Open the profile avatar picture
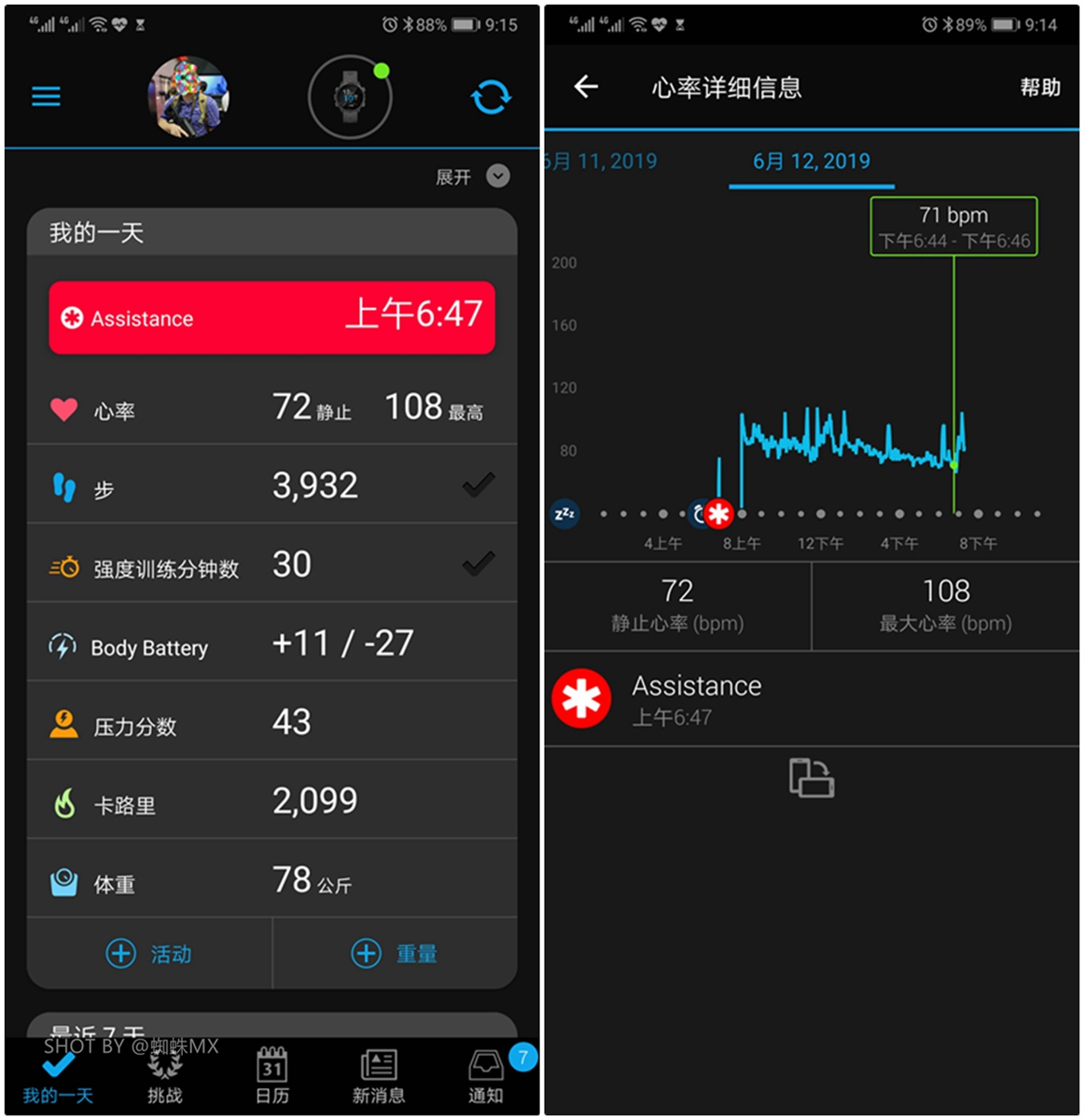 coord(188,96)
